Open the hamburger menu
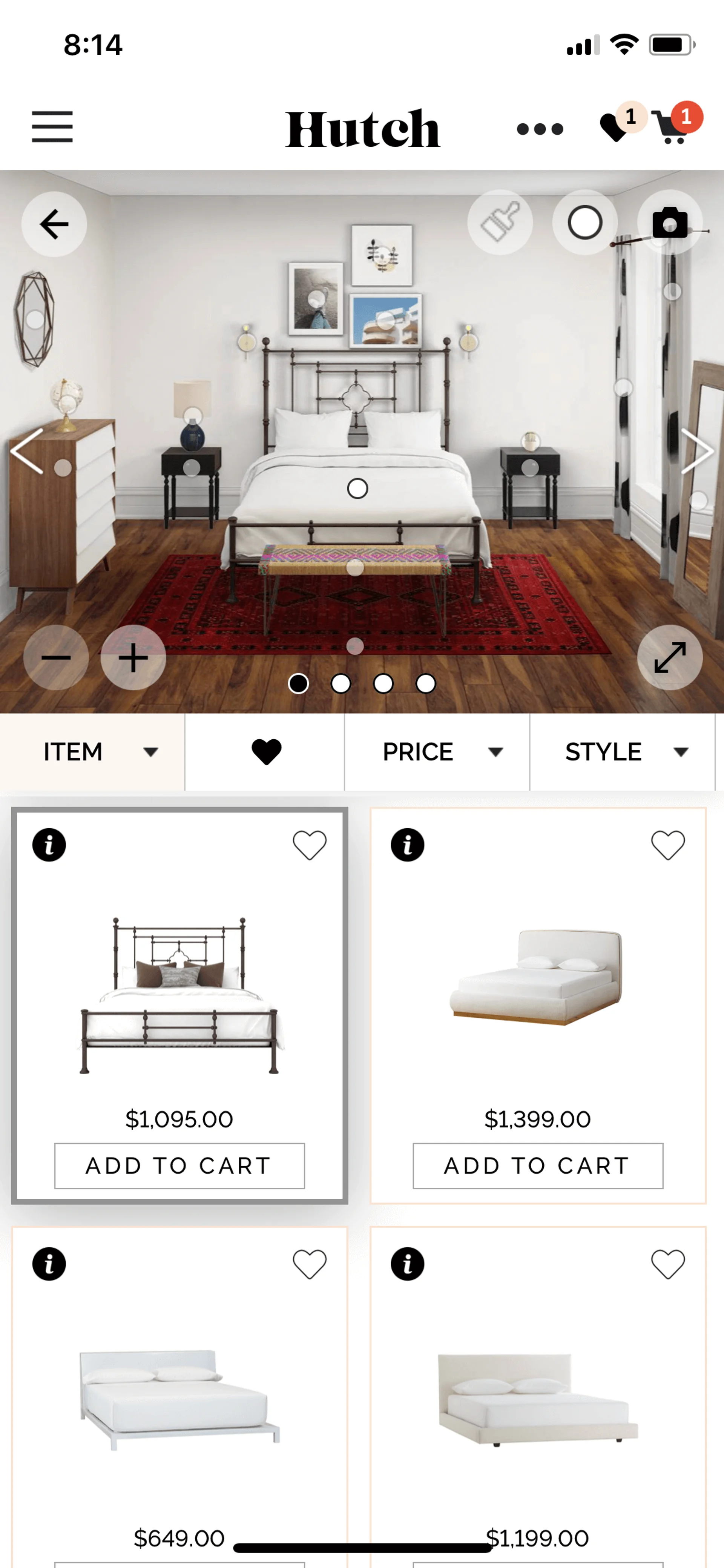Screen dimensions: 724x1568 [x=52, y=127]
